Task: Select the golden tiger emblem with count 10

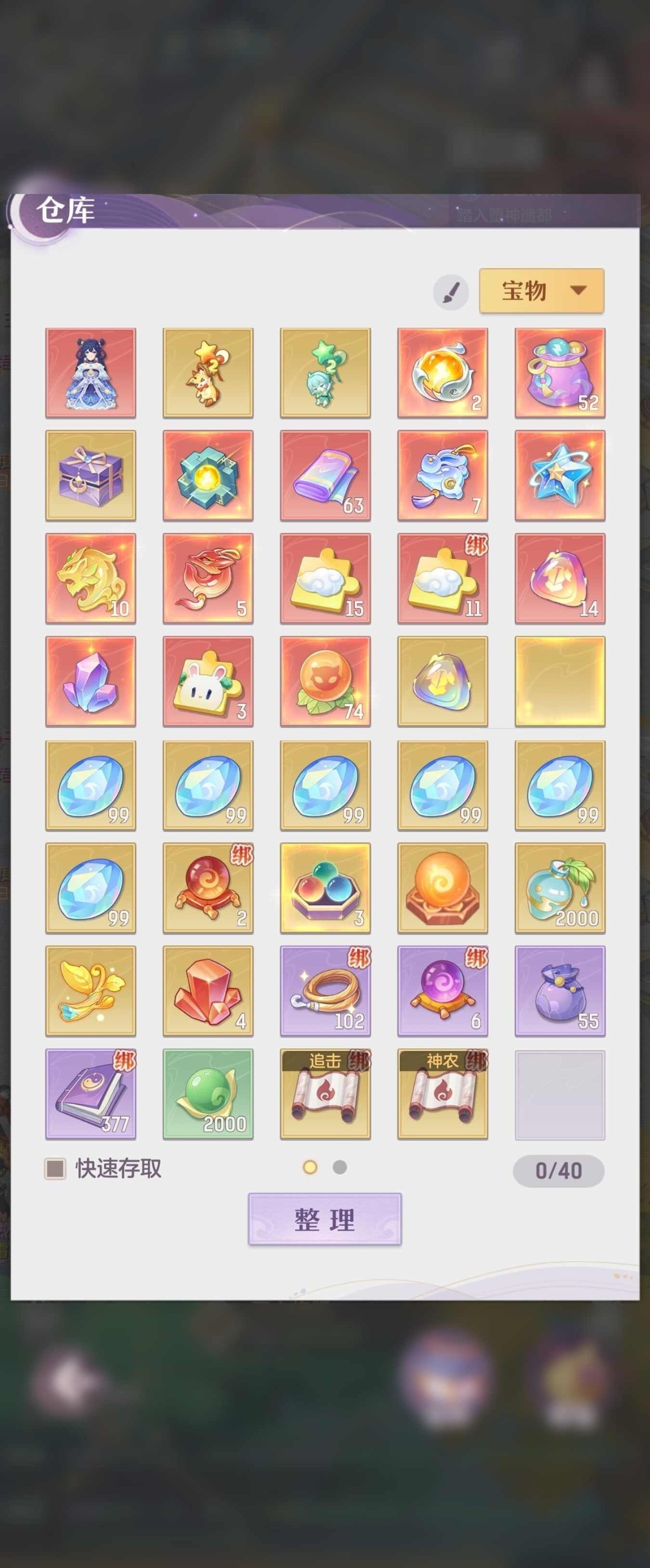Action: (x=90, y=578)
